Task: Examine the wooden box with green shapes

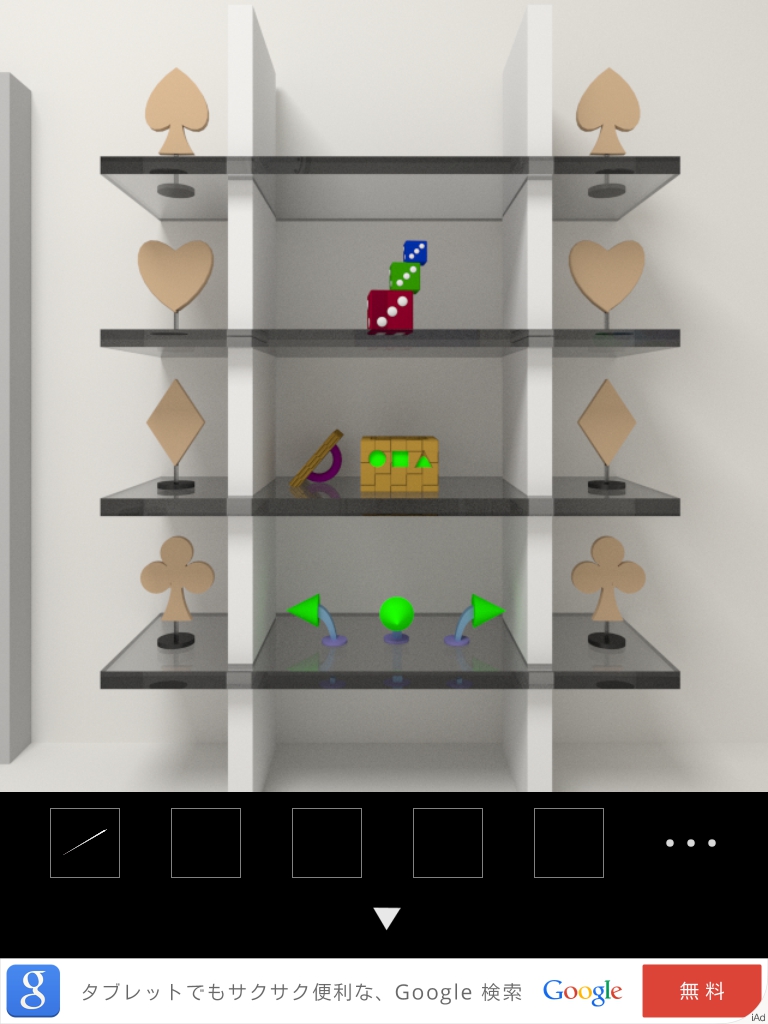Action: tap(399, 464)
